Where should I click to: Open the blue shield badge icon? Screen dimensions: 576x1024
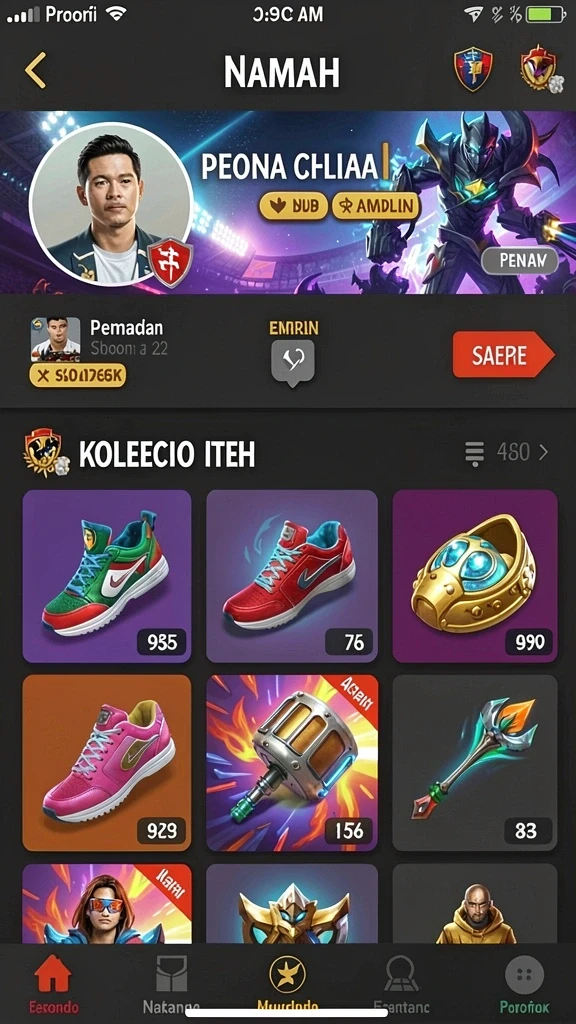473,69
